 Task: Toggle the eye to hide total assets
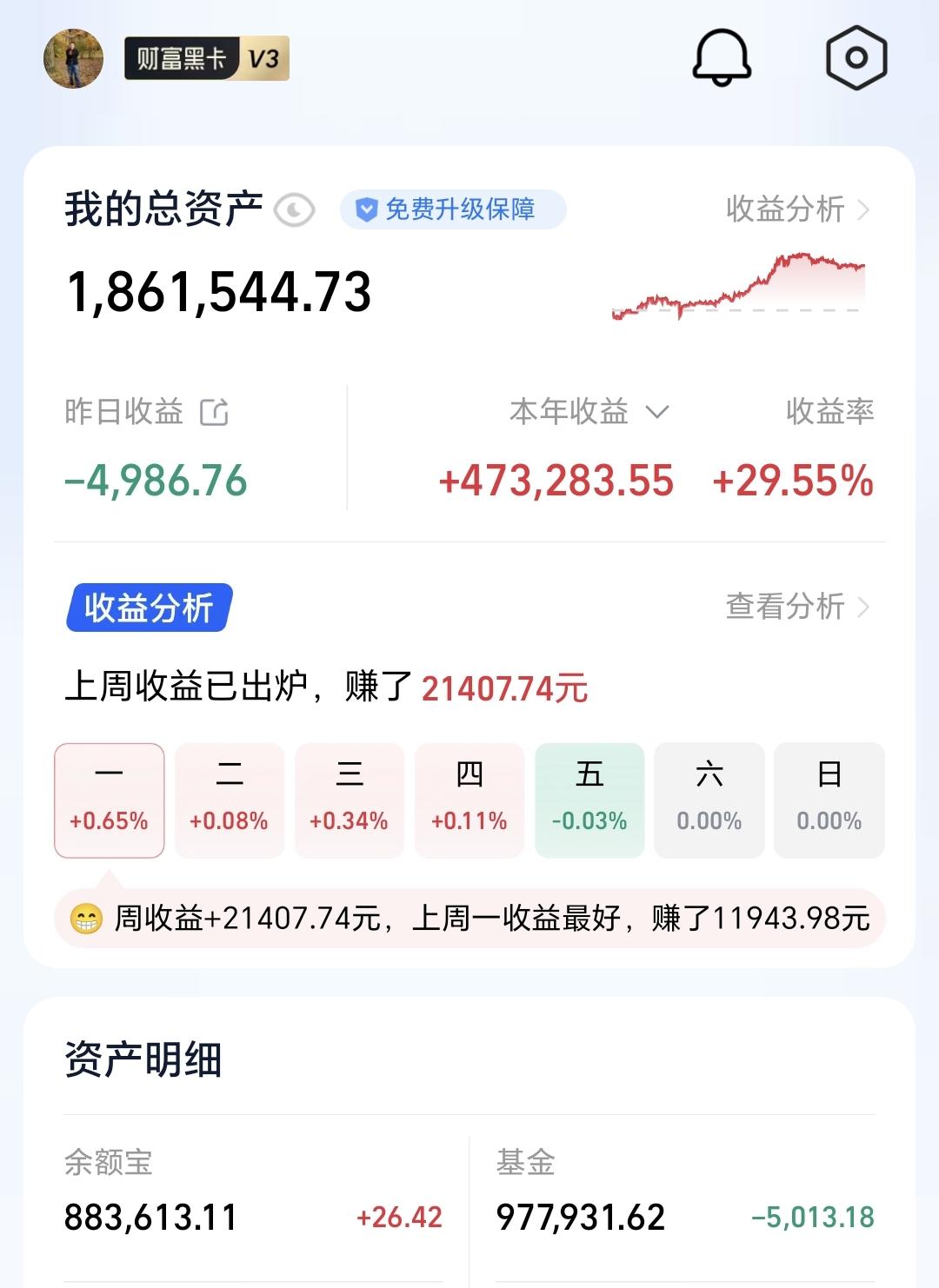[x=293, y=209]
